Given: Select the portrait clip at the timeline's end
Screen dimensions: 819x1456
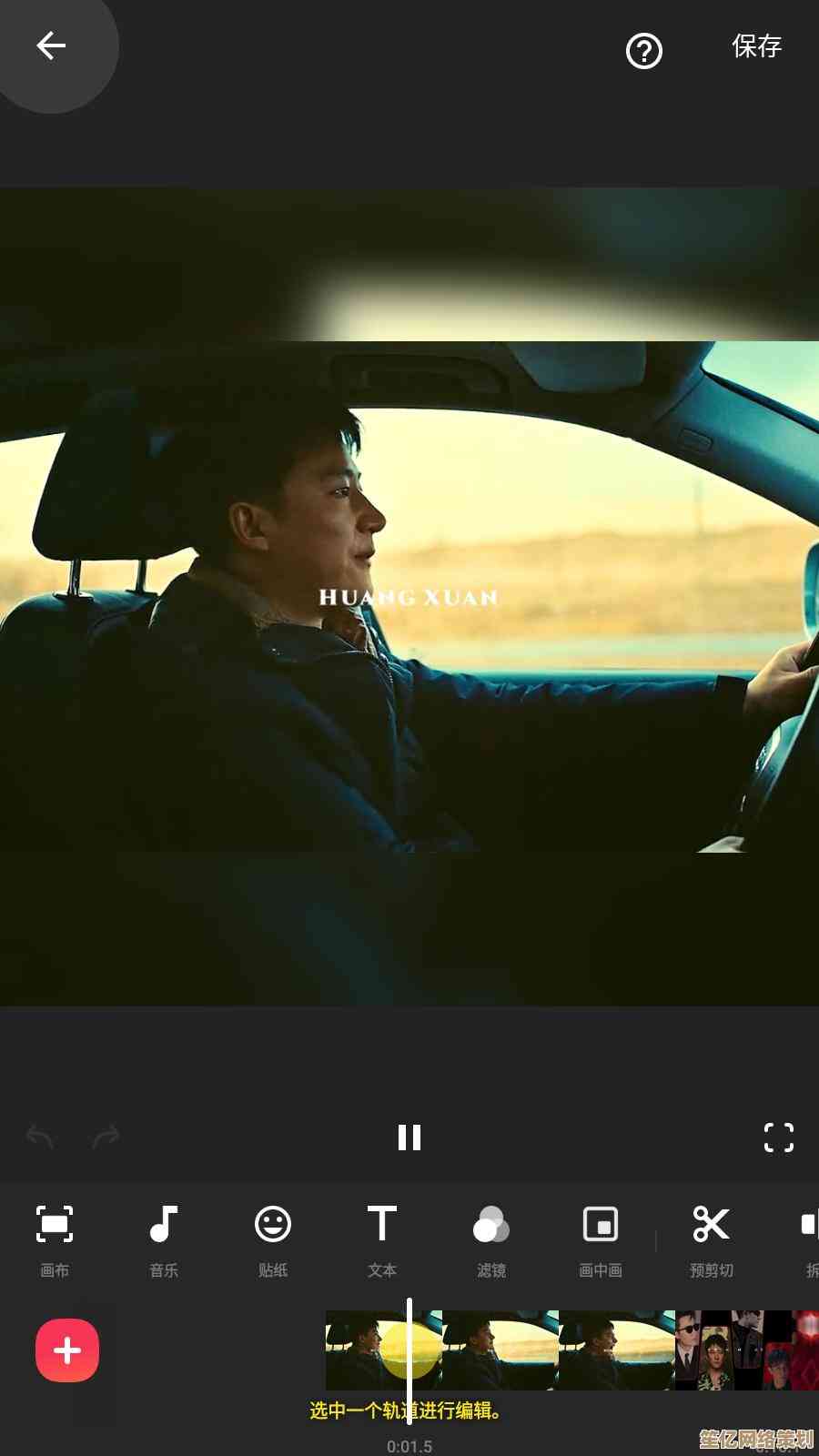Looking at the screenshot, I should [x=746, y=1350].
